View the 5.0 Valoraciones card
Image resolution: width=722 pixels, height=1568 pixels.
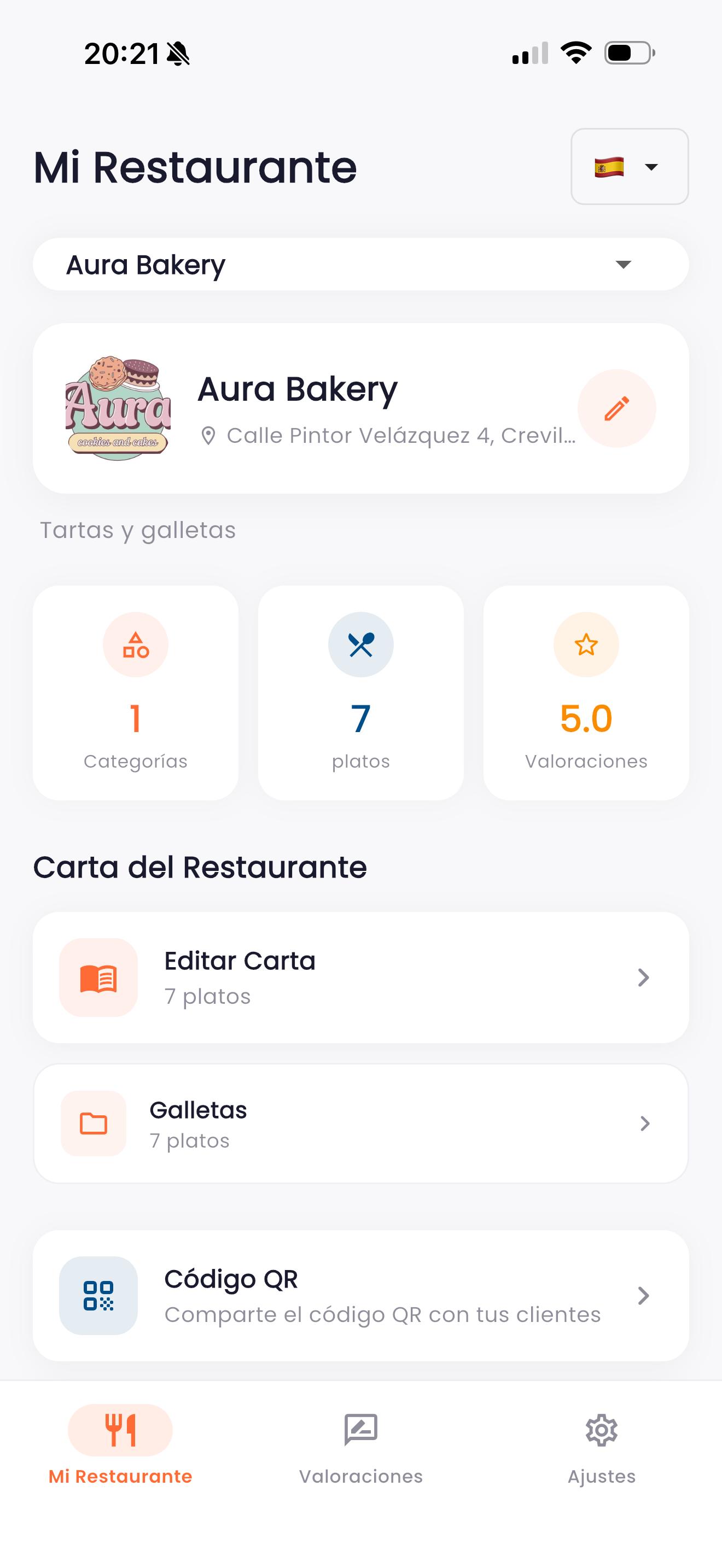point(586,692)
